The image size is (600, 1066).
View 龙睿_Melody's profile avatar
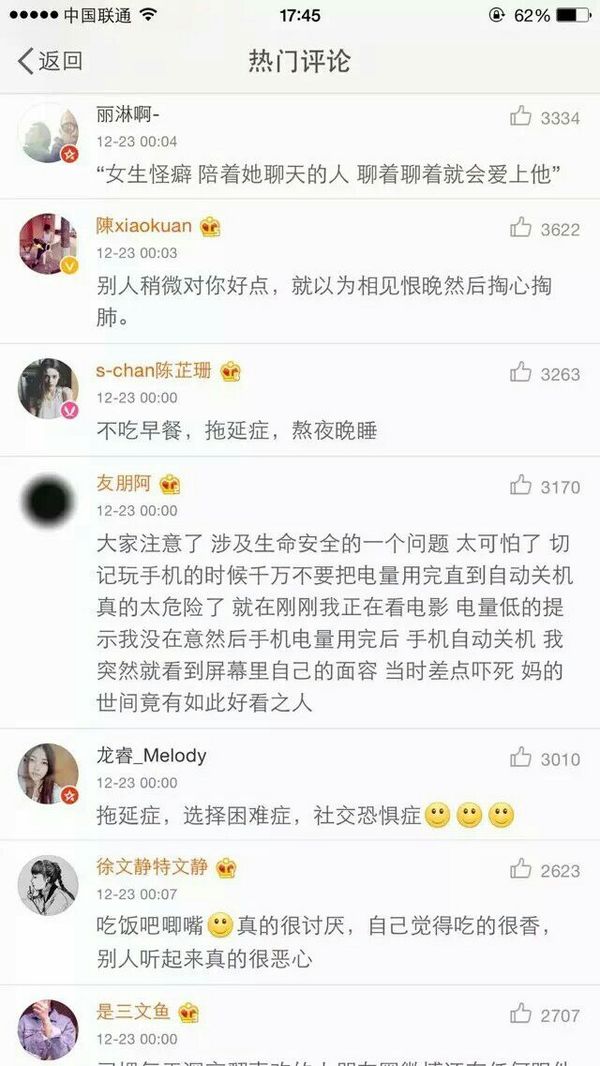tap(48, 773)
